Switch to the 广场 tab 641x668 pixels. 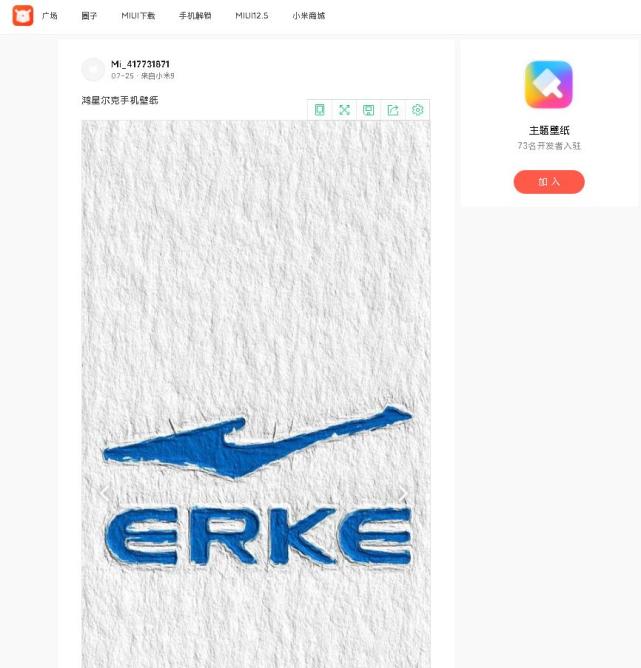tap(49, 16)
